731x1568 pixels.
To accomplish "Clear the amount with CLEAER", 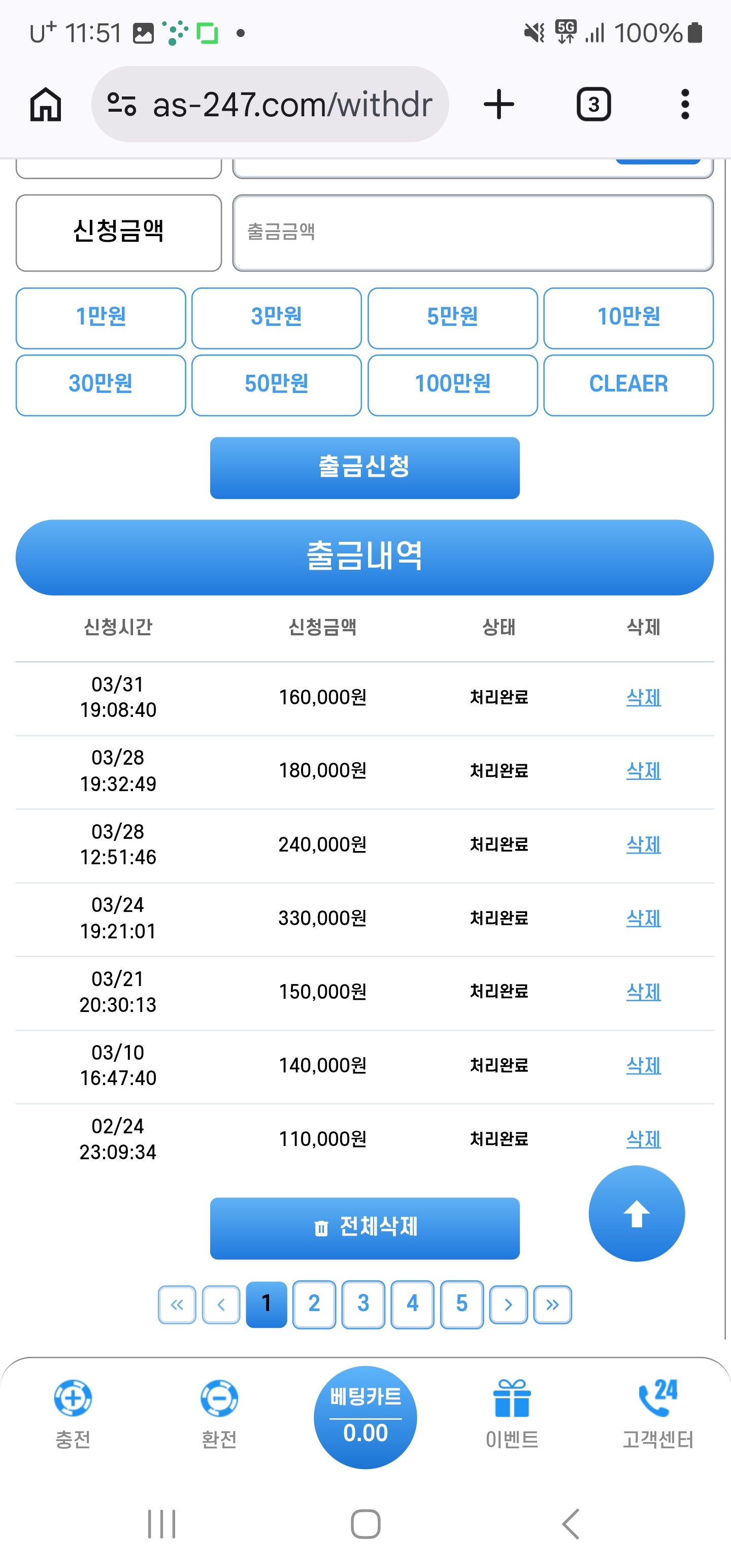I will click(628, 385).
